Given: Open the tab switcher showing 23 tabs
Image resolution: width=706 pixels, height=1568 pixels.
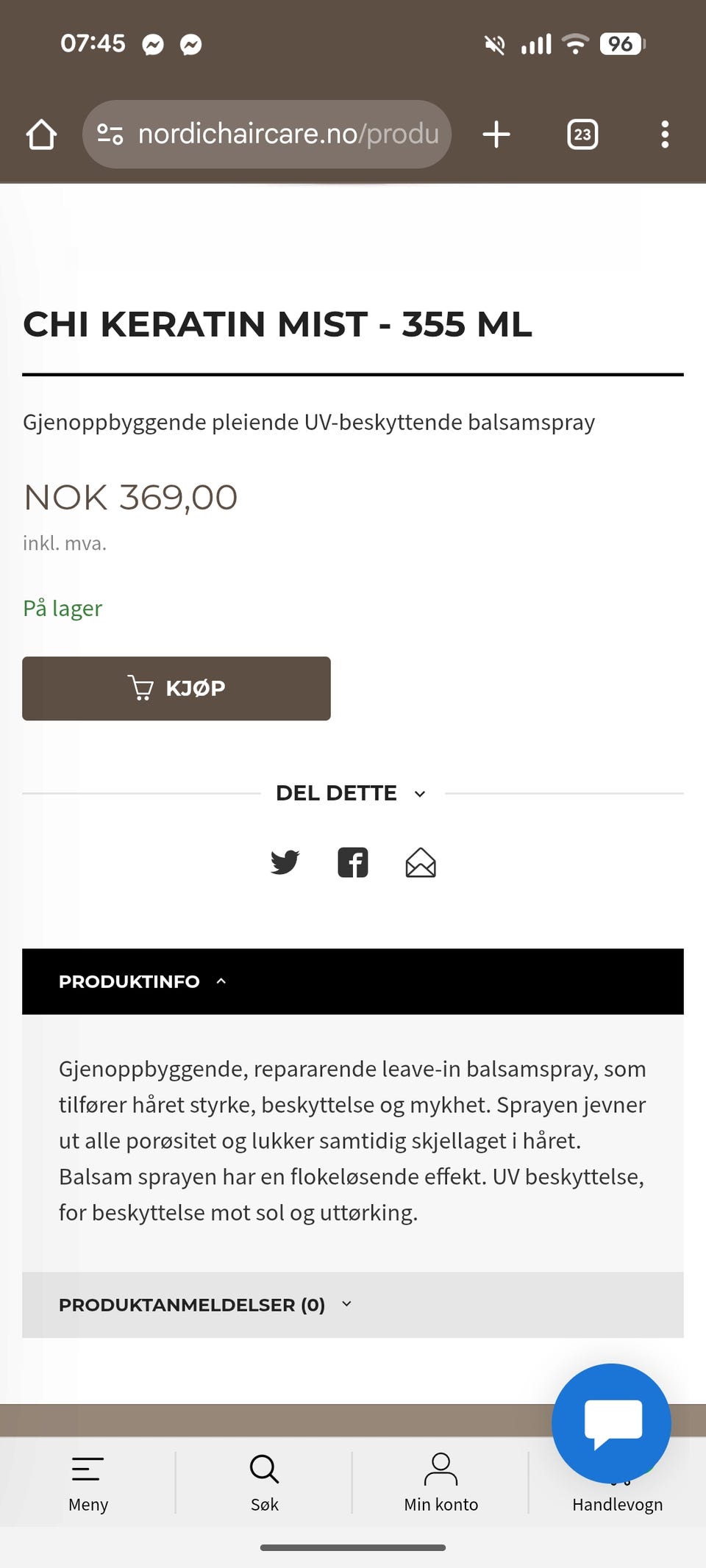Looking at the screenshot, I should [x=582, y=134].
